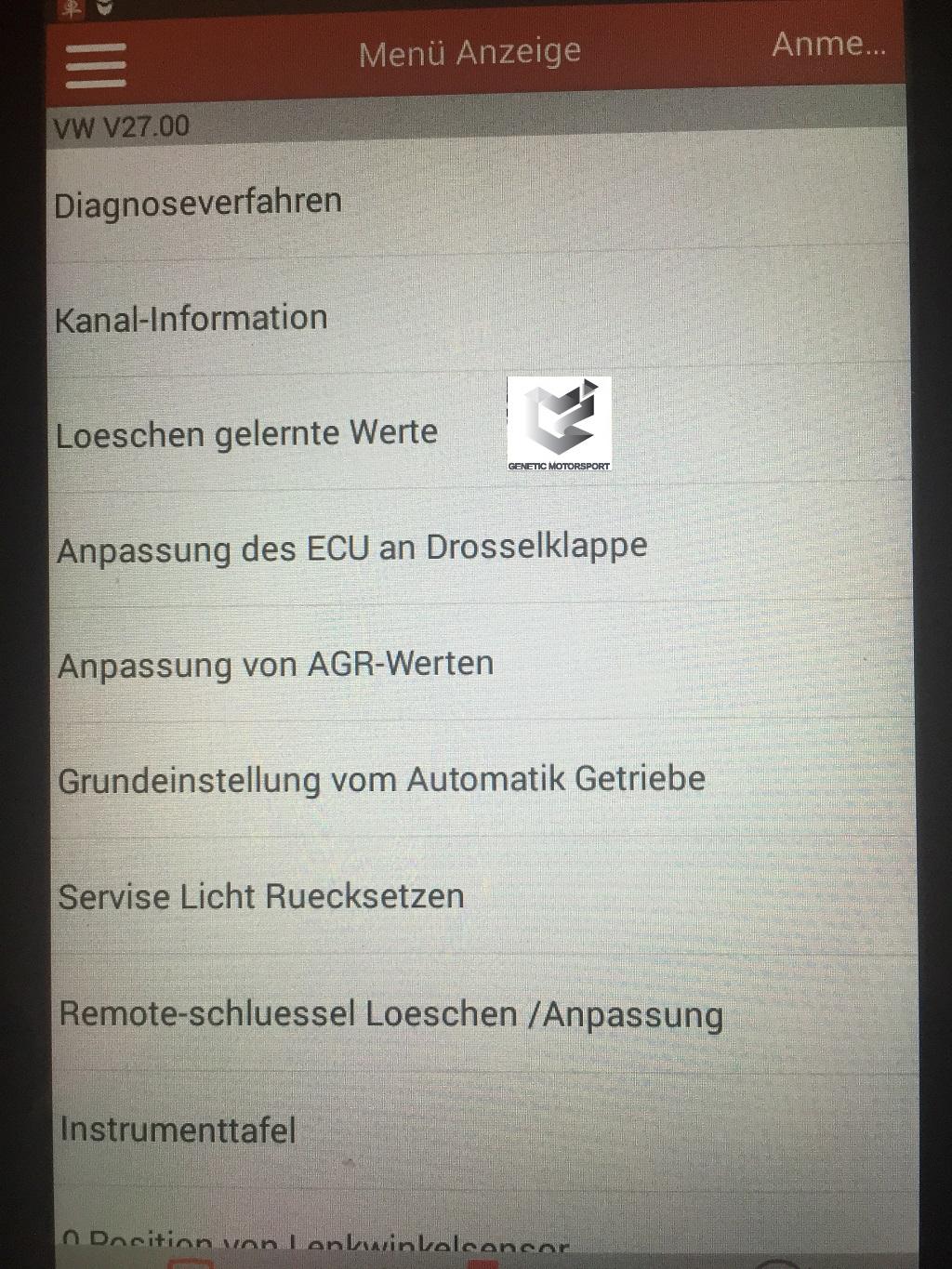Open Anpassung des ECU an Drosselklappe
The image size is (952, 1269).
point(352,549)
